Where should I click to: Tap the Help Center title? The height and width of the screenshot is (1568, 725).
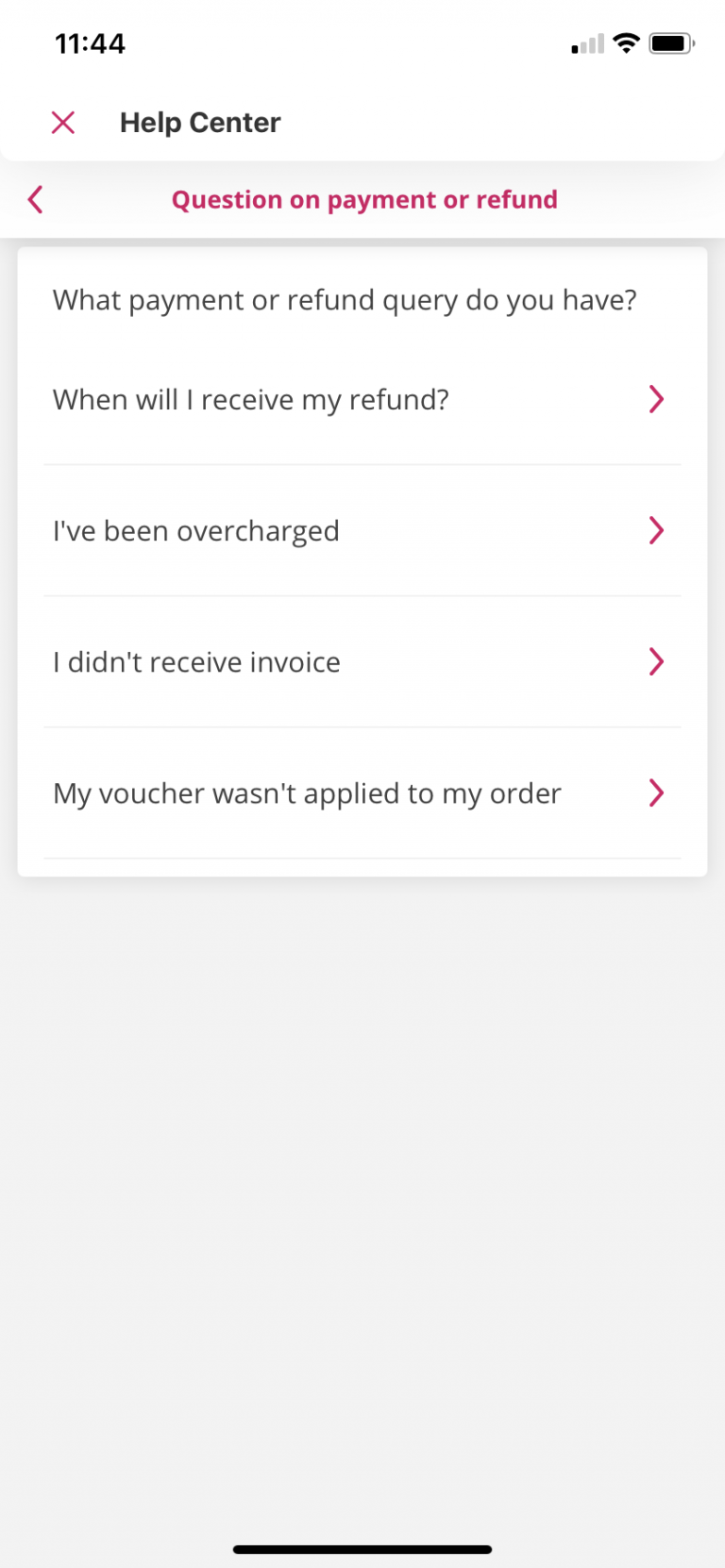point(199,122)
